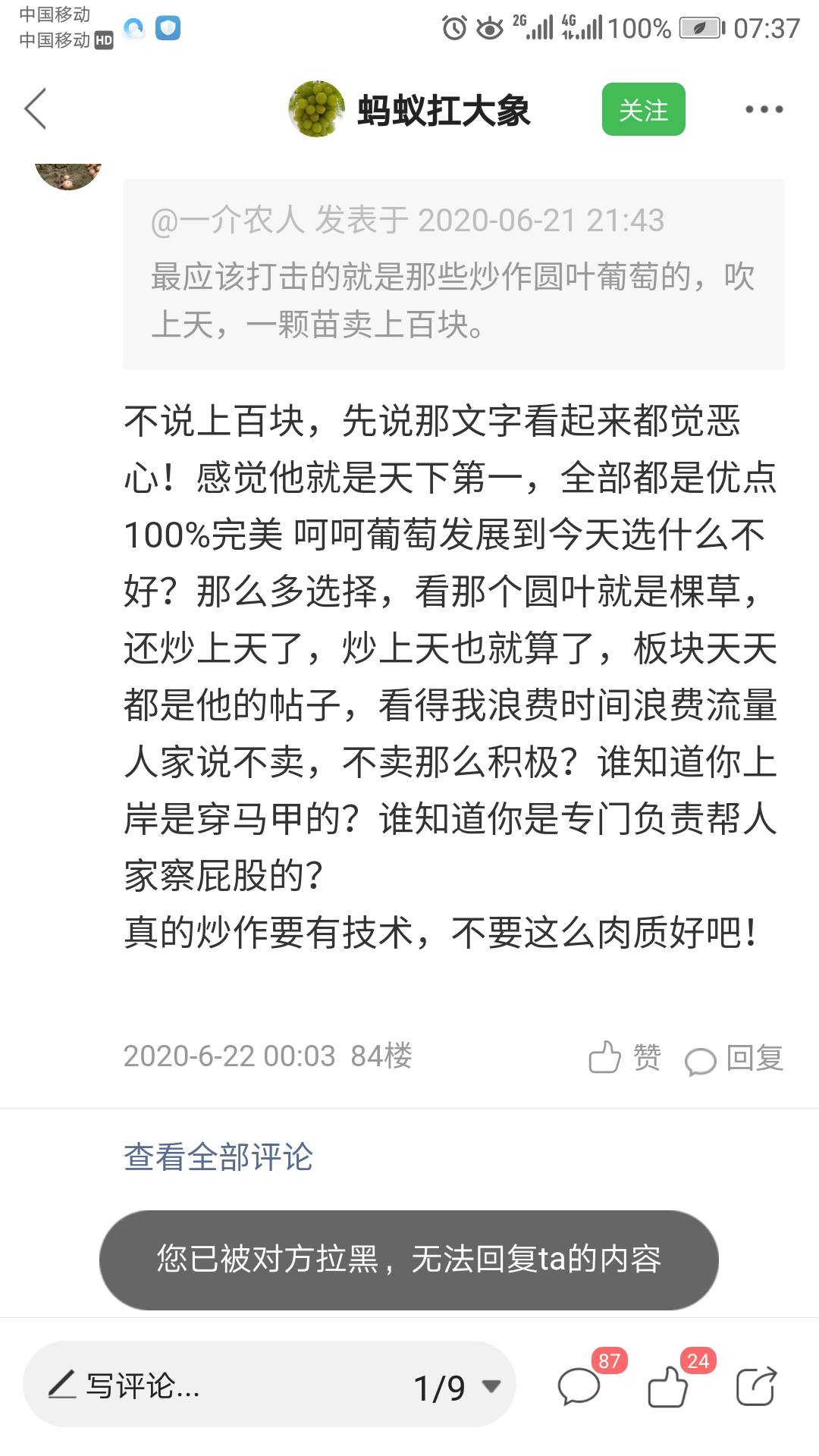Open the three-dot overflow menu

click(x=764, y=110)
